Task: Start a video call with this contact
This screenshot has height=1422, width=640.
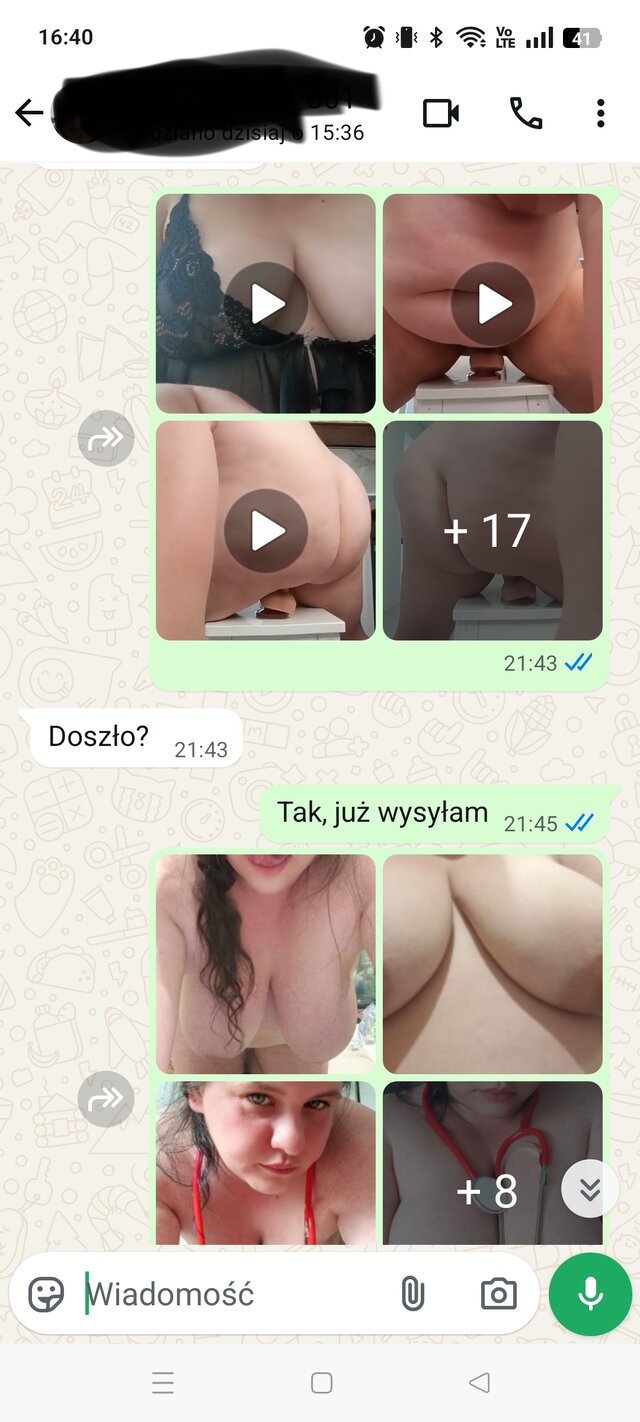Action: click(440, 113)
